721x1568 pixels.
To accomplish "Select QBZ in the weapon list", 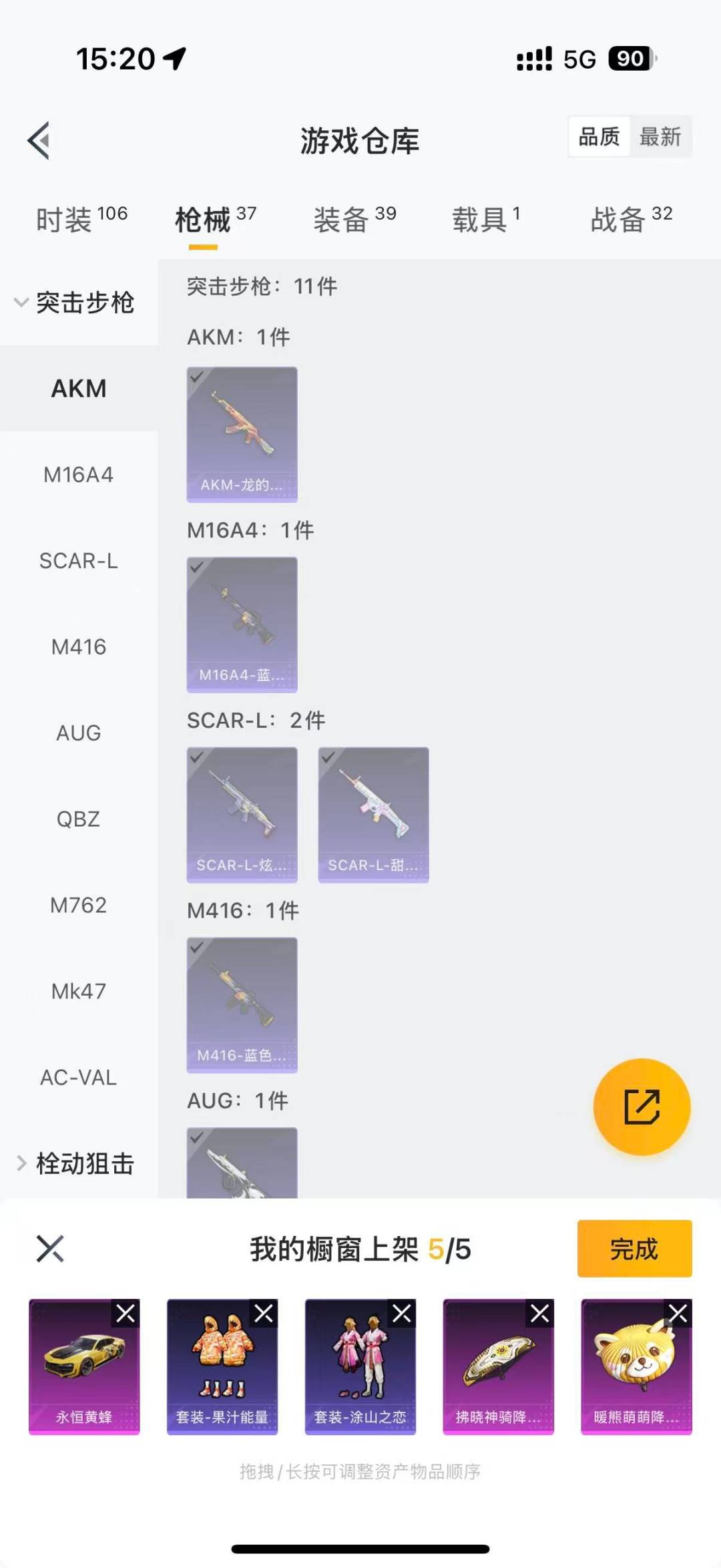I will point(78,819).
